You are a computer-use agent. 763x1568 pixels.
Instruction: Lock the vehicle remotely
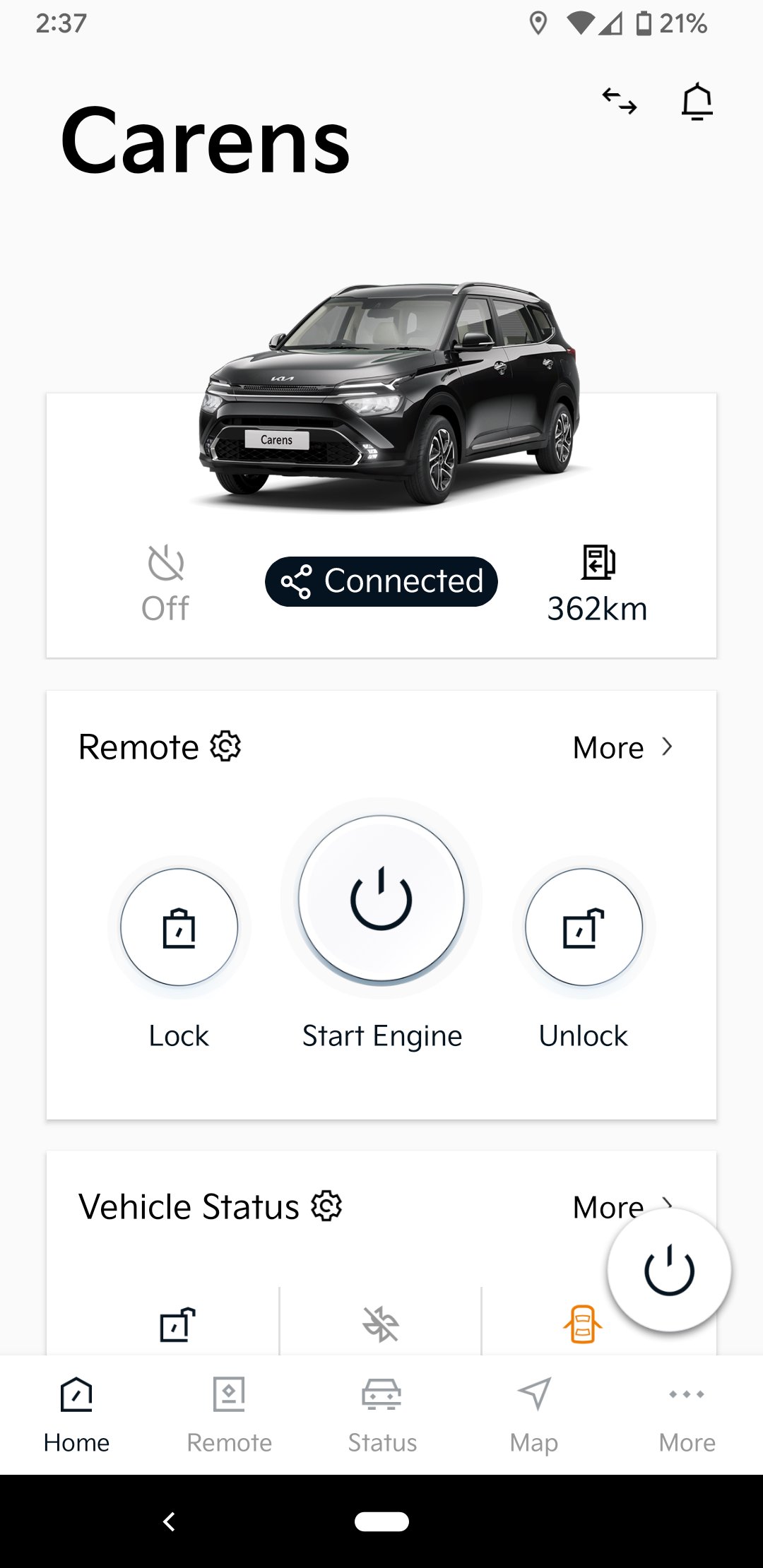[179, 927]
